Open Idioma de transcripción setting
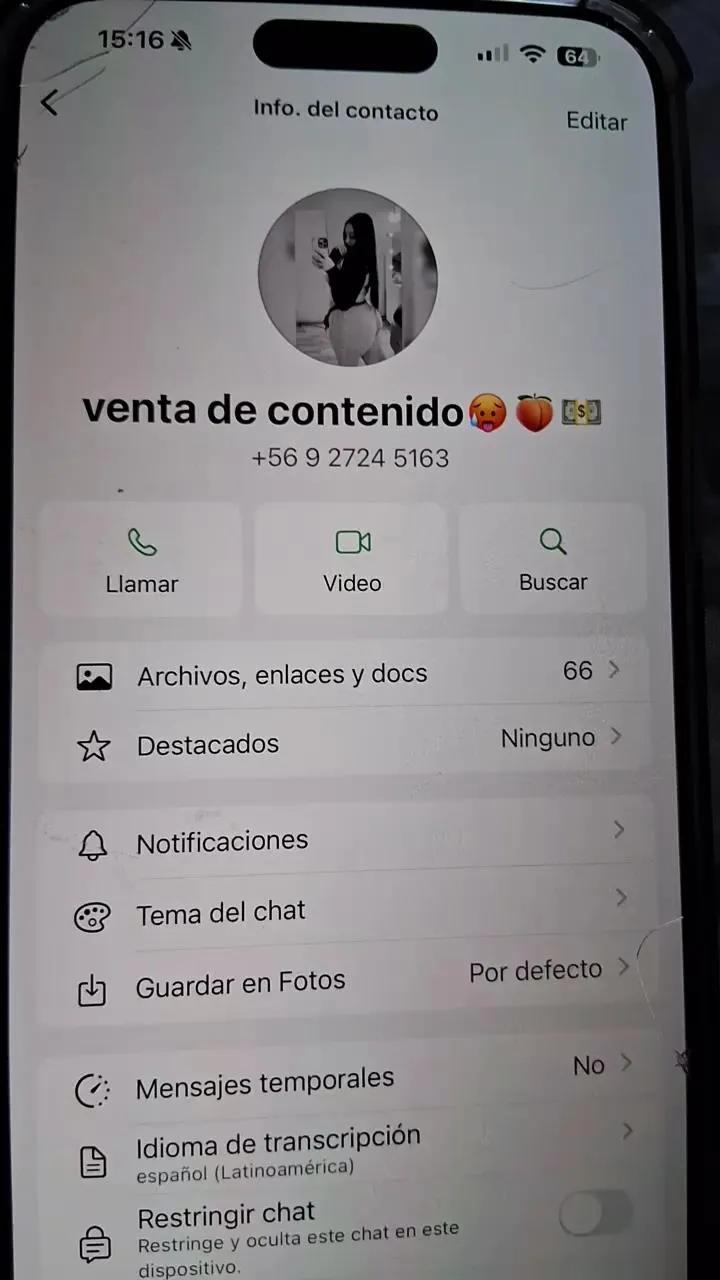The height and width of the screenshot is (1280, 720). pos(345,1150)
